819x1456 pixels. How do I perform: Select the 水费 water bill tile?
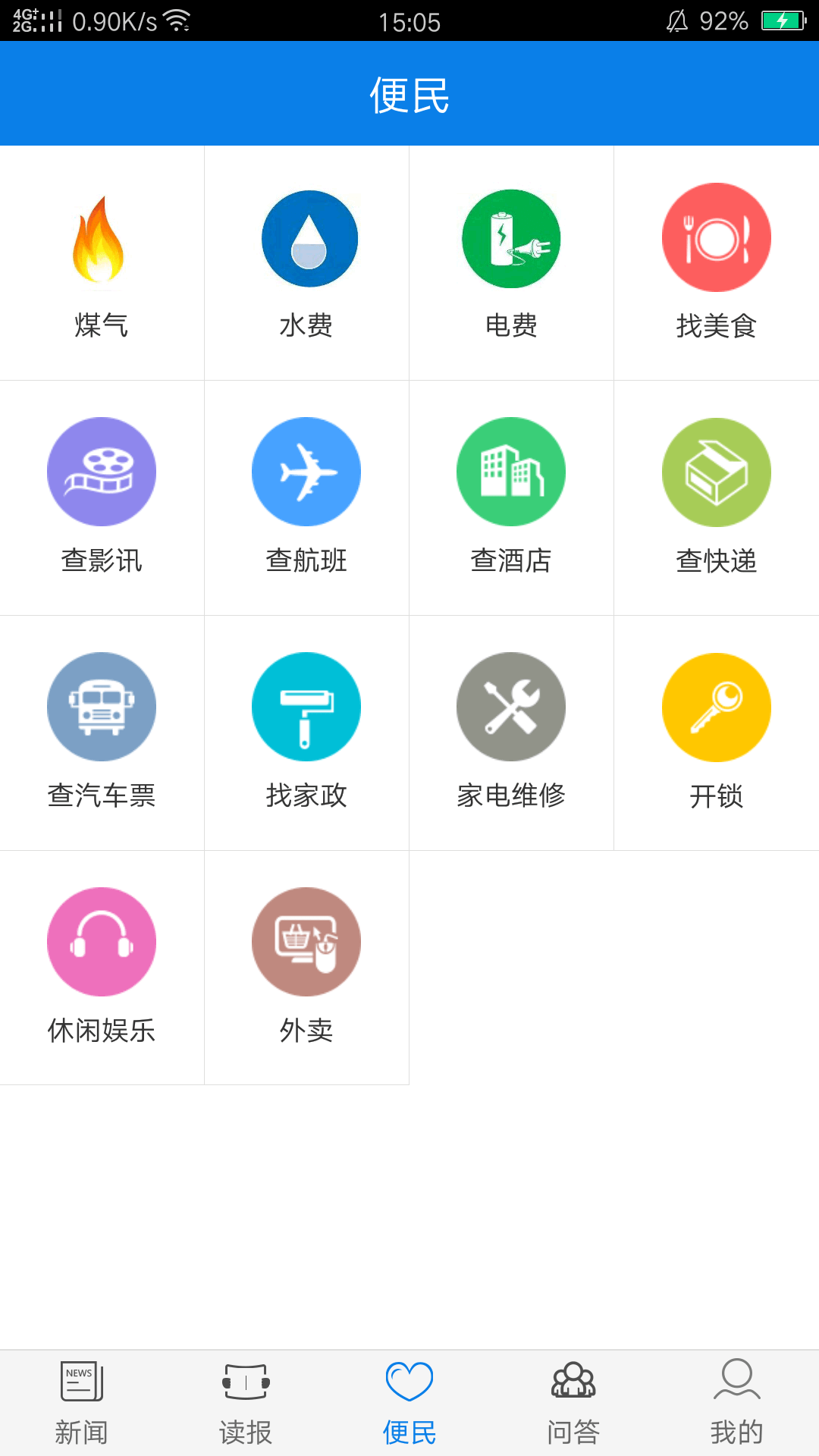tap(306, 263)
